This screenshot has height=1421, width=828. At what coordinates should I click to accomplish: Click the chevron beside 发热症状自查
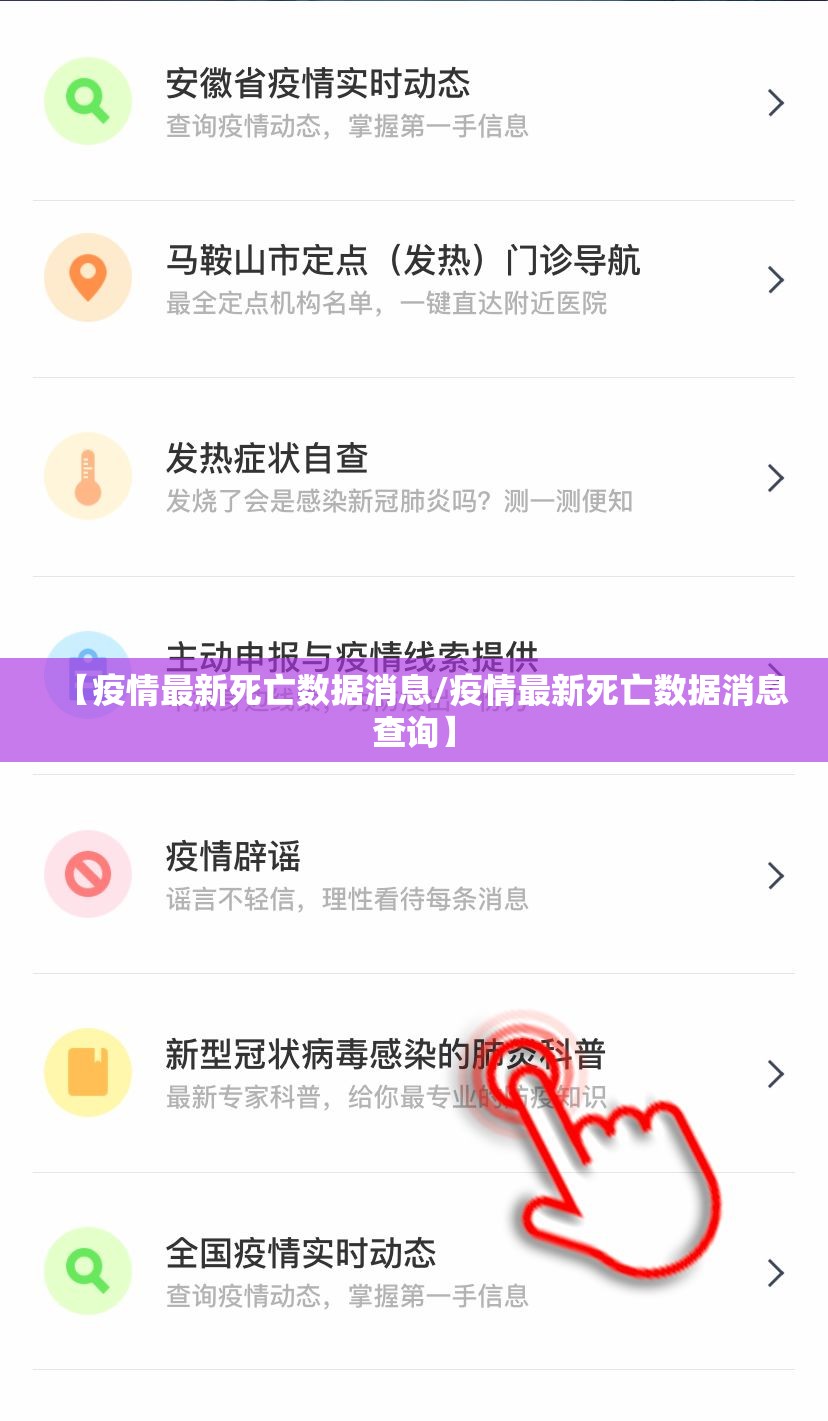(x=777, y=478)
